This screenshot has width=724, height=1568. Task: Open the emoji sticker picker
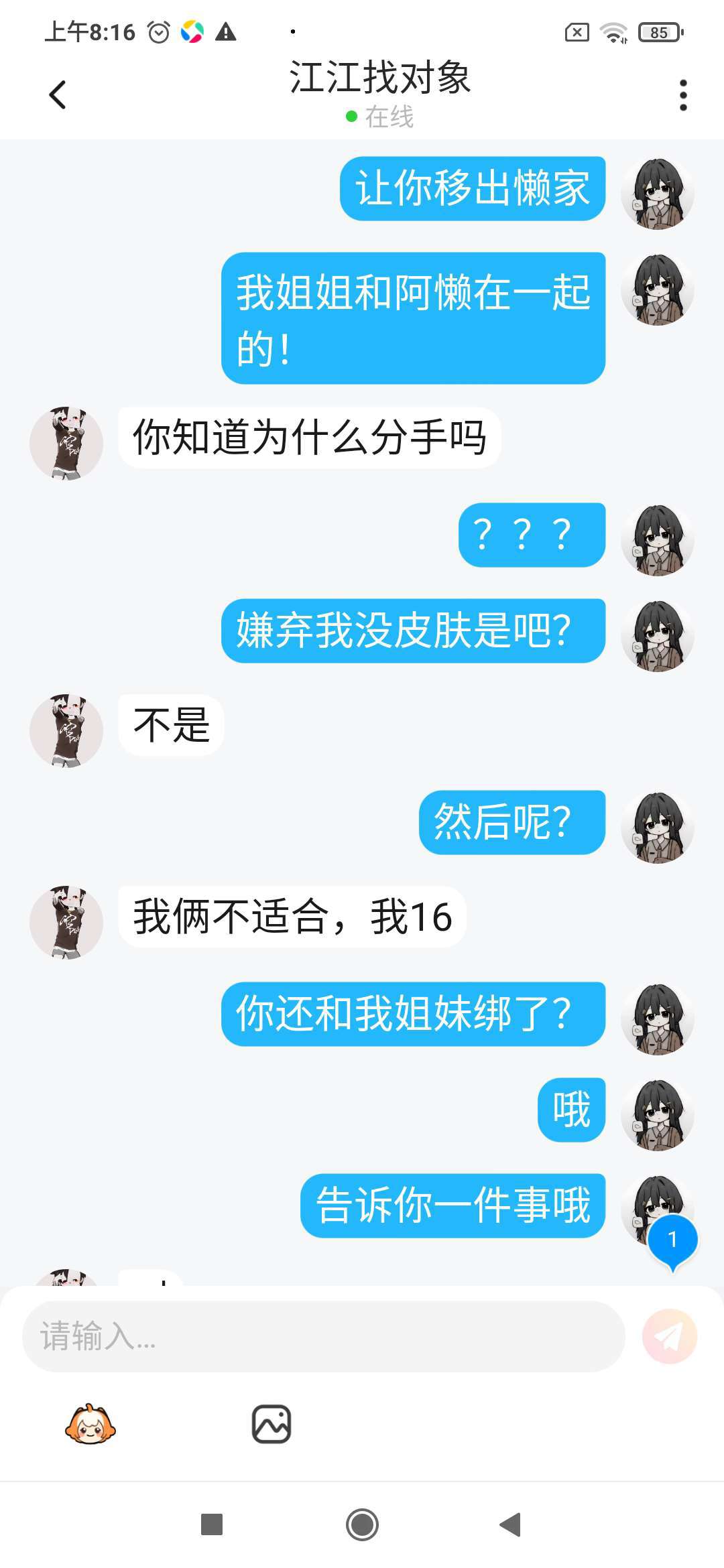[90, 1423]
